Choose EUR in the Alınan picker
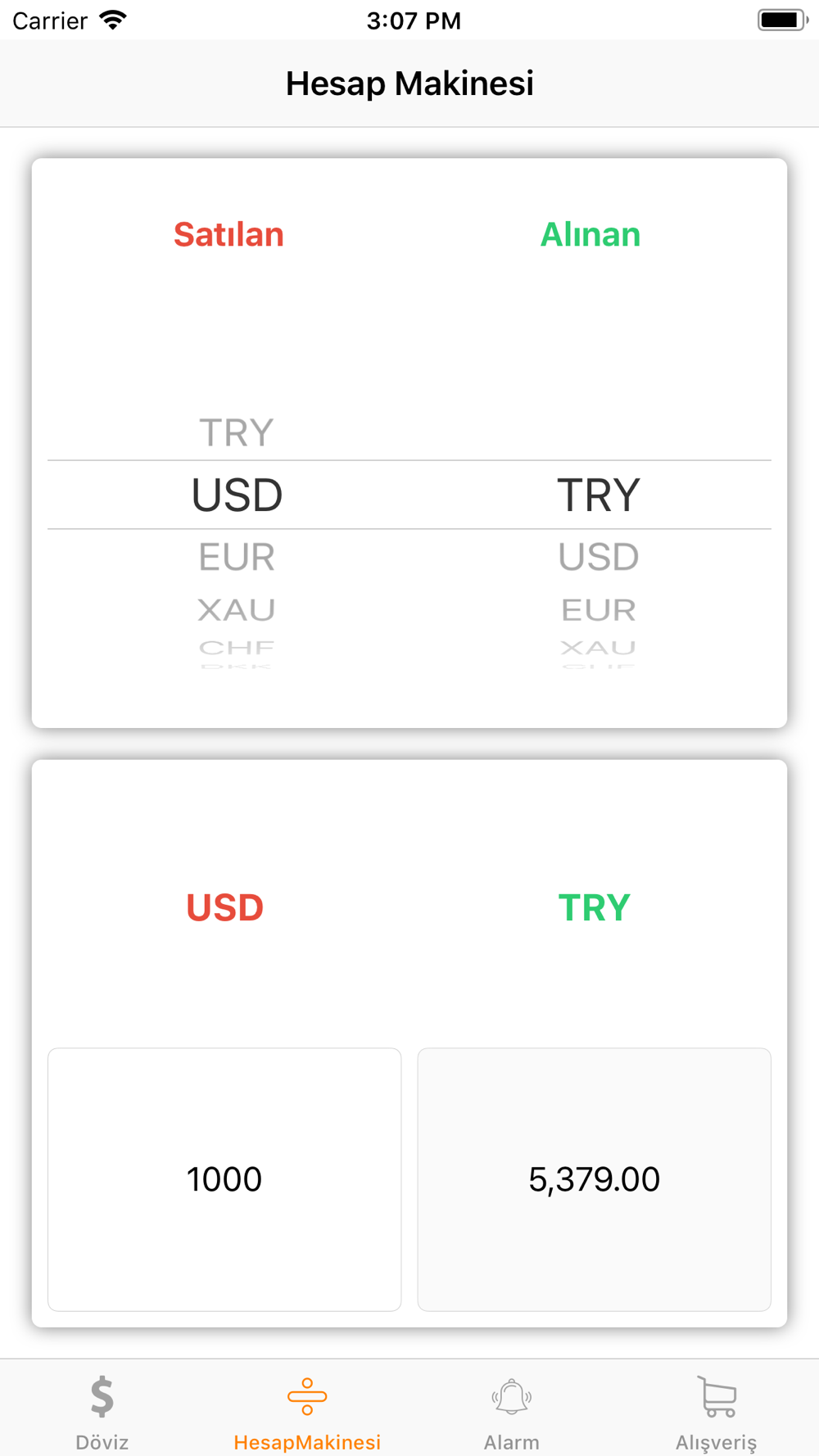The image size is (819, 1456). point(599,610)
